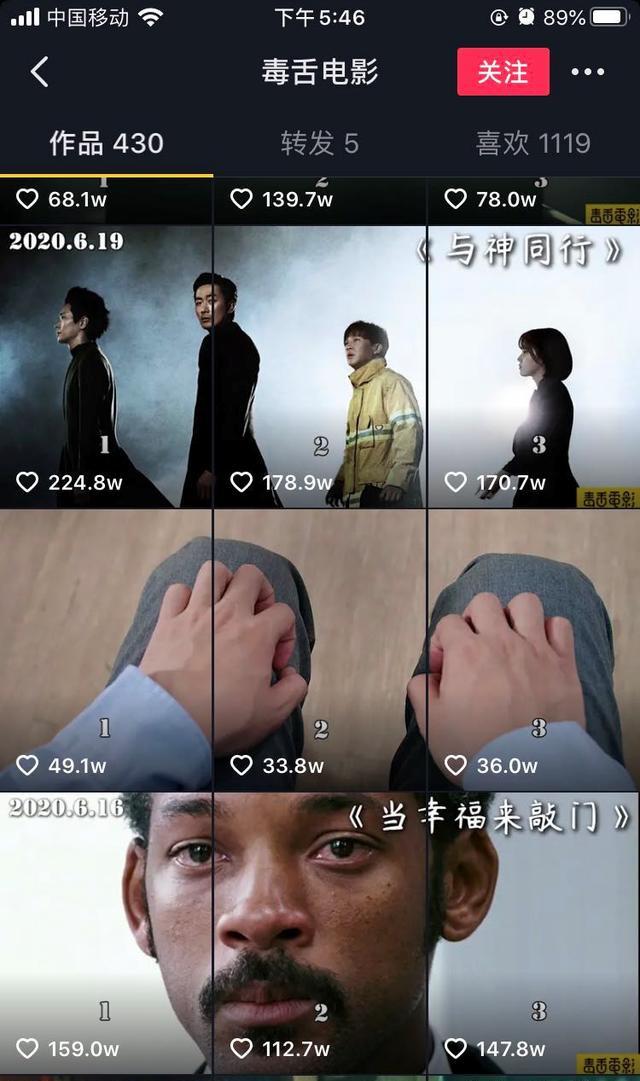Play the video with 178.9w likes
This screenshot has height=1081, width=640.
pos(320,367)
